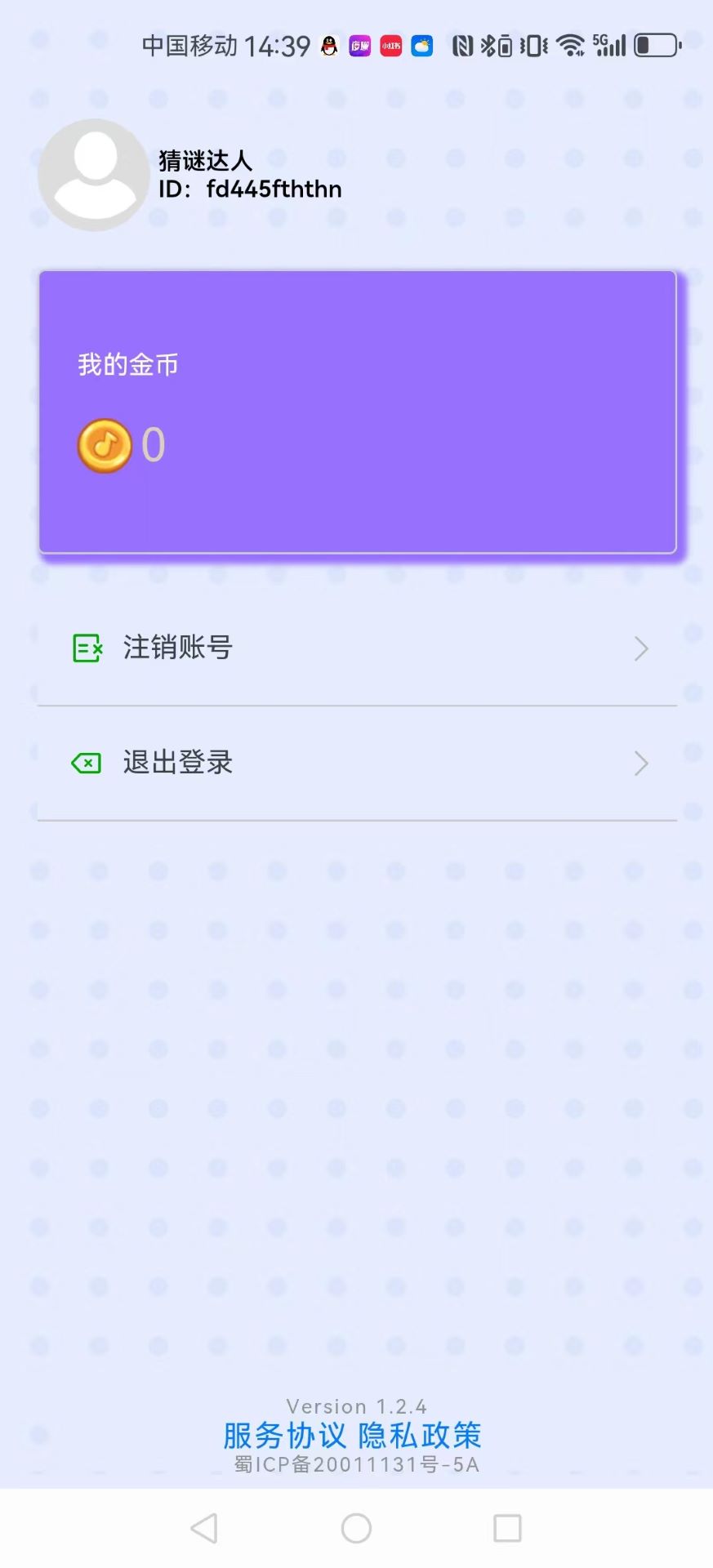Tap the home button in navigation bar
Viewport: 713px width, 1568px height.
click(x=355, y=1528)
